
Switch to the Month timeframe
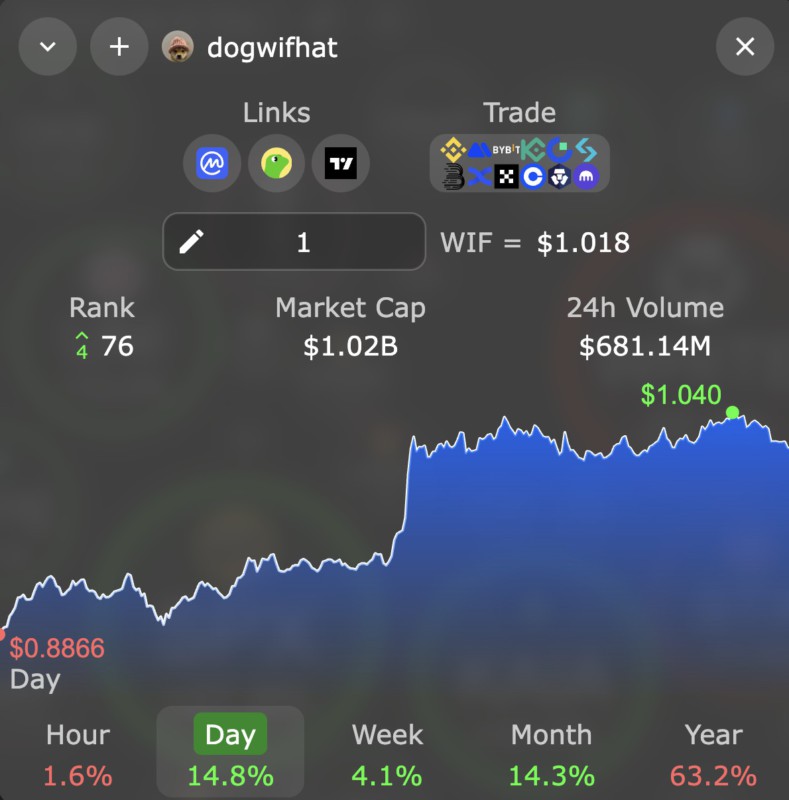(551, 753)
